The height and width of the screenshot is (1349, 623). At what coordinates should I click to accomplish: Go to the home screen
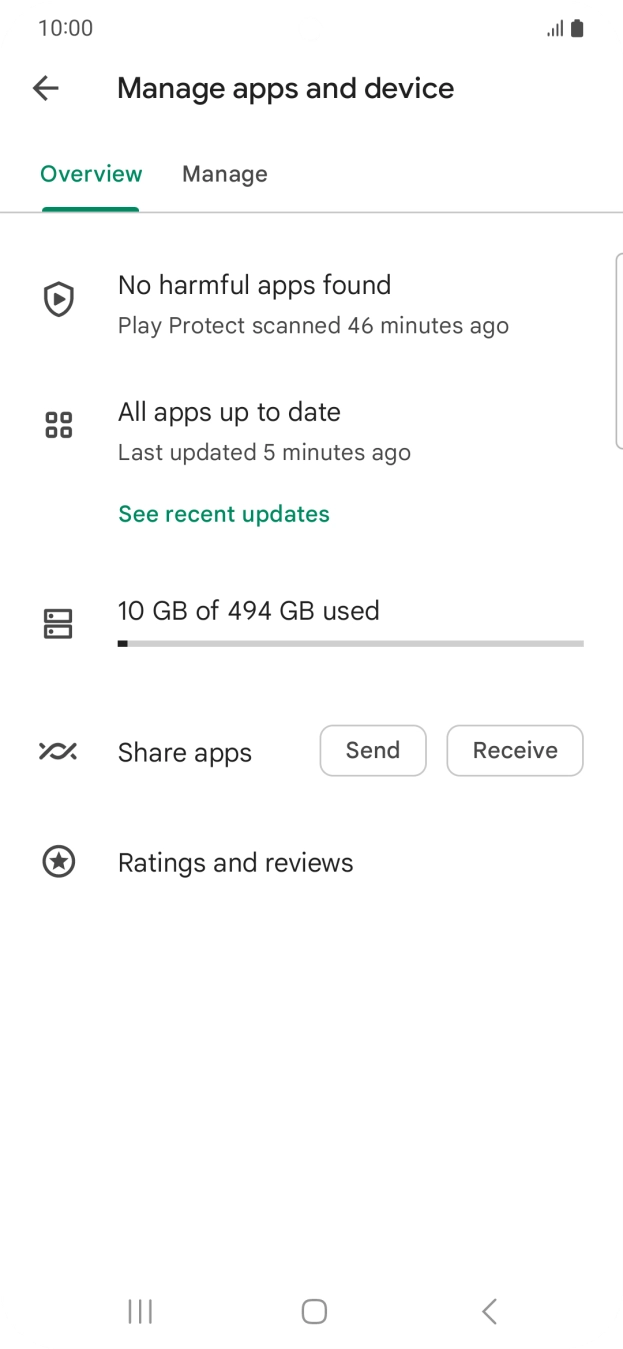pyautogui.click(x=314, y=1311)
